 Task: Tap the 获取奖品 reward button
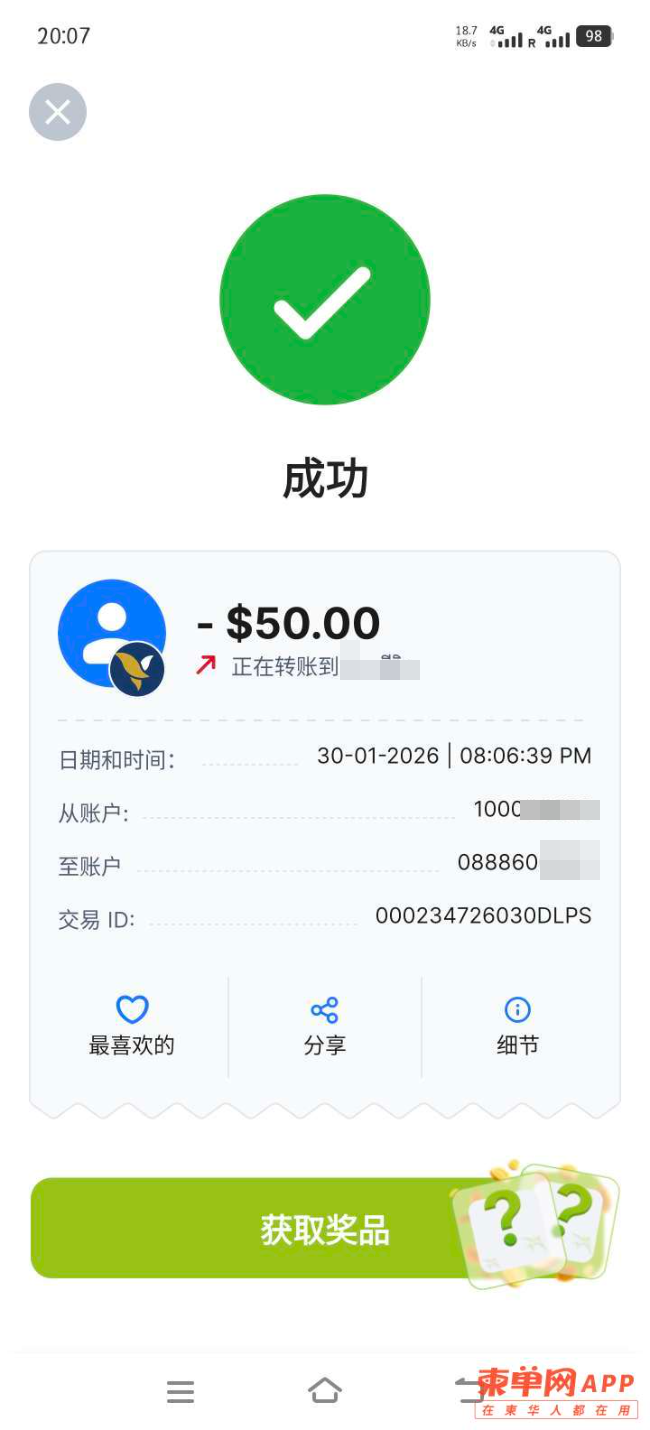click(x=325, y=1228)
